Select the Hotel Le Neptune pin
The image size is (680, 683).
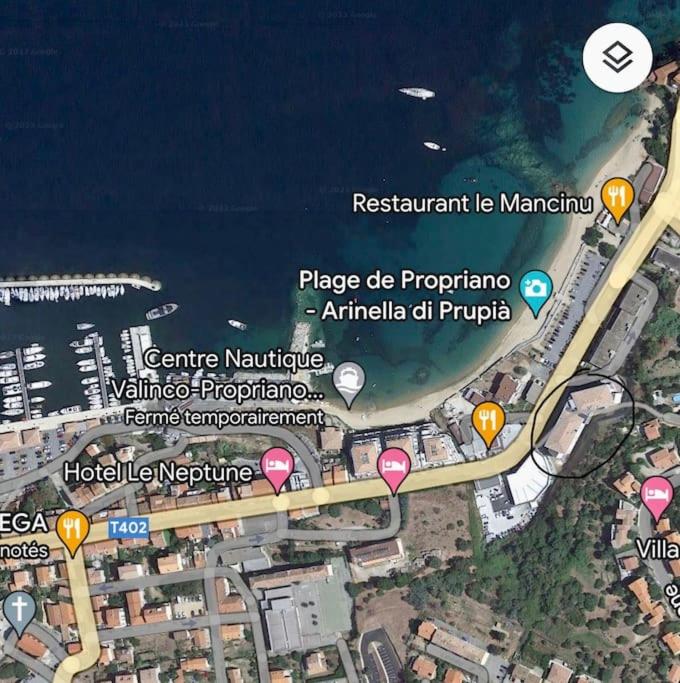277,467
